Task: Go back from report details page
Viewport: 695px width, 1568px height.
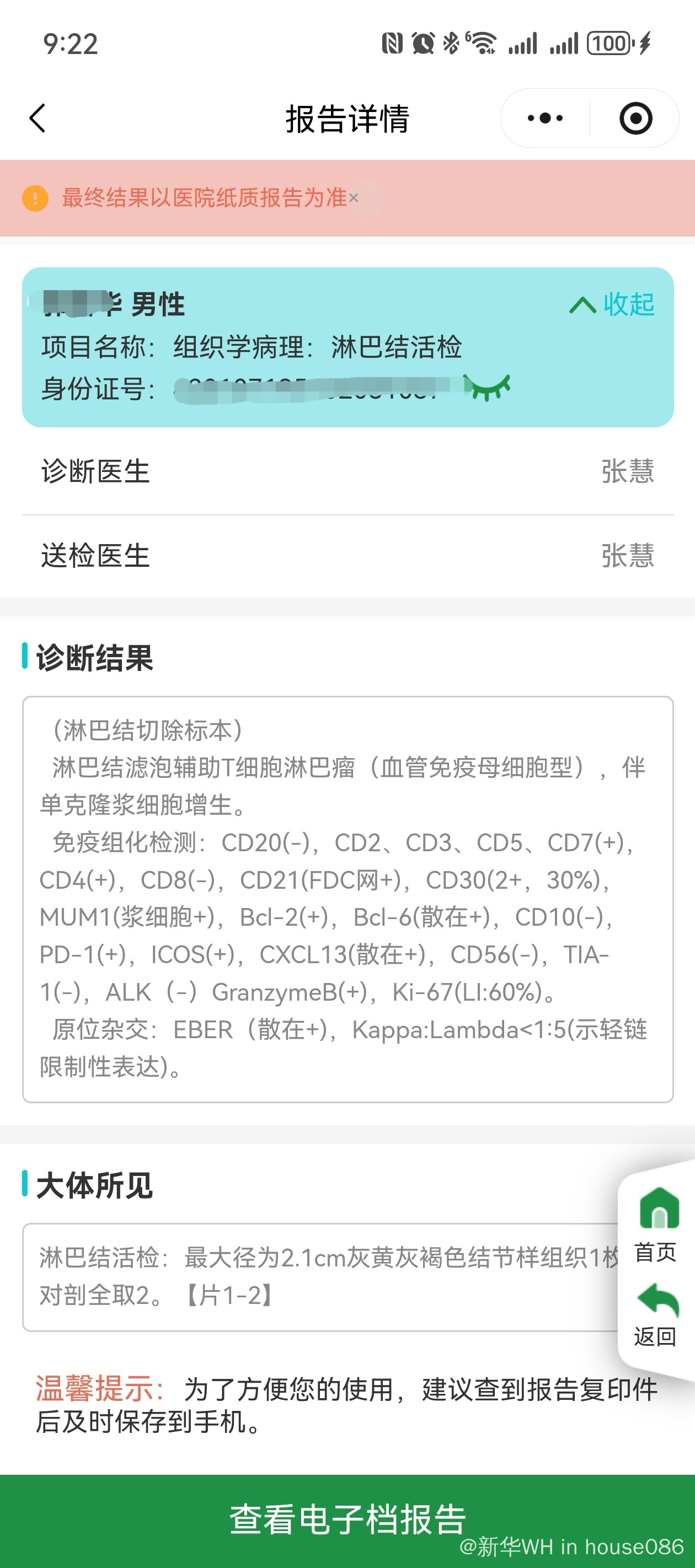Action: (38, 118)
